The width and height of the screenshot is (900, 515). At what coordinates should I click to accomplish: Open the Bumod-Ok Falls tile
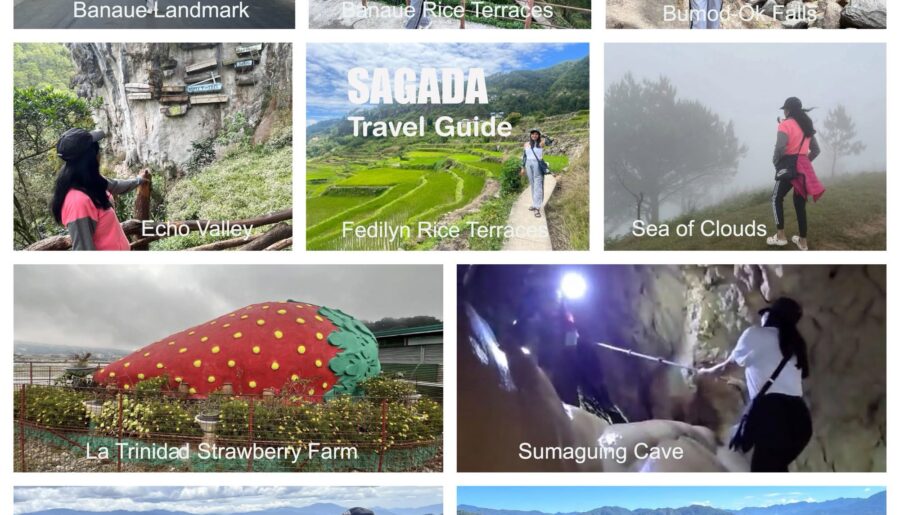click(x=745, y=13)
